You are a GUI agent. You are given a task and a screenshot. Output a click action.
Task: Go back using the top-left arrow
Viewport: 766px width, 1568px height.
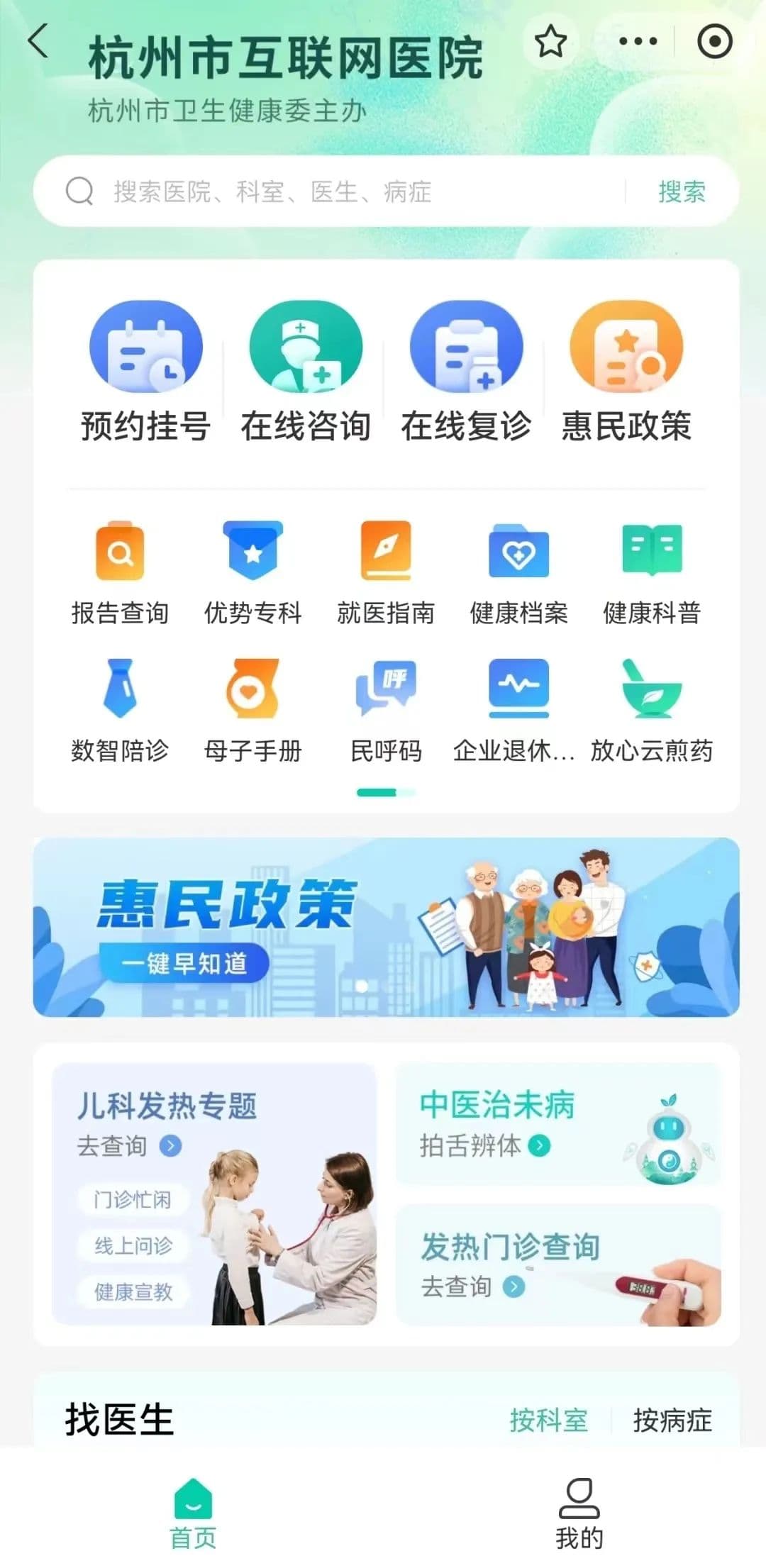[x=39, y=41]
